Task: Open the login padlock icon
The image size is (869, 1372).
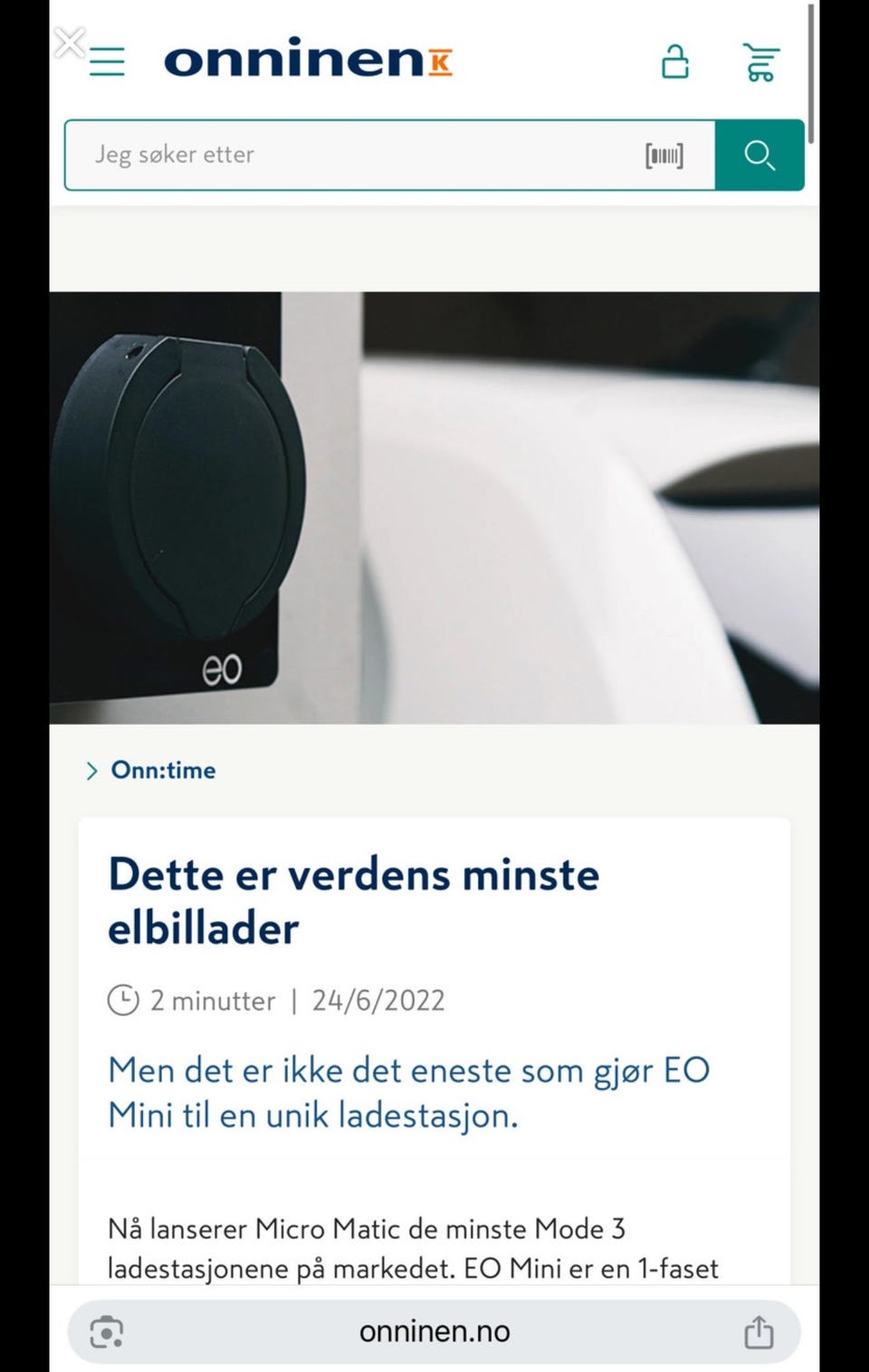Action: (674, 62)
